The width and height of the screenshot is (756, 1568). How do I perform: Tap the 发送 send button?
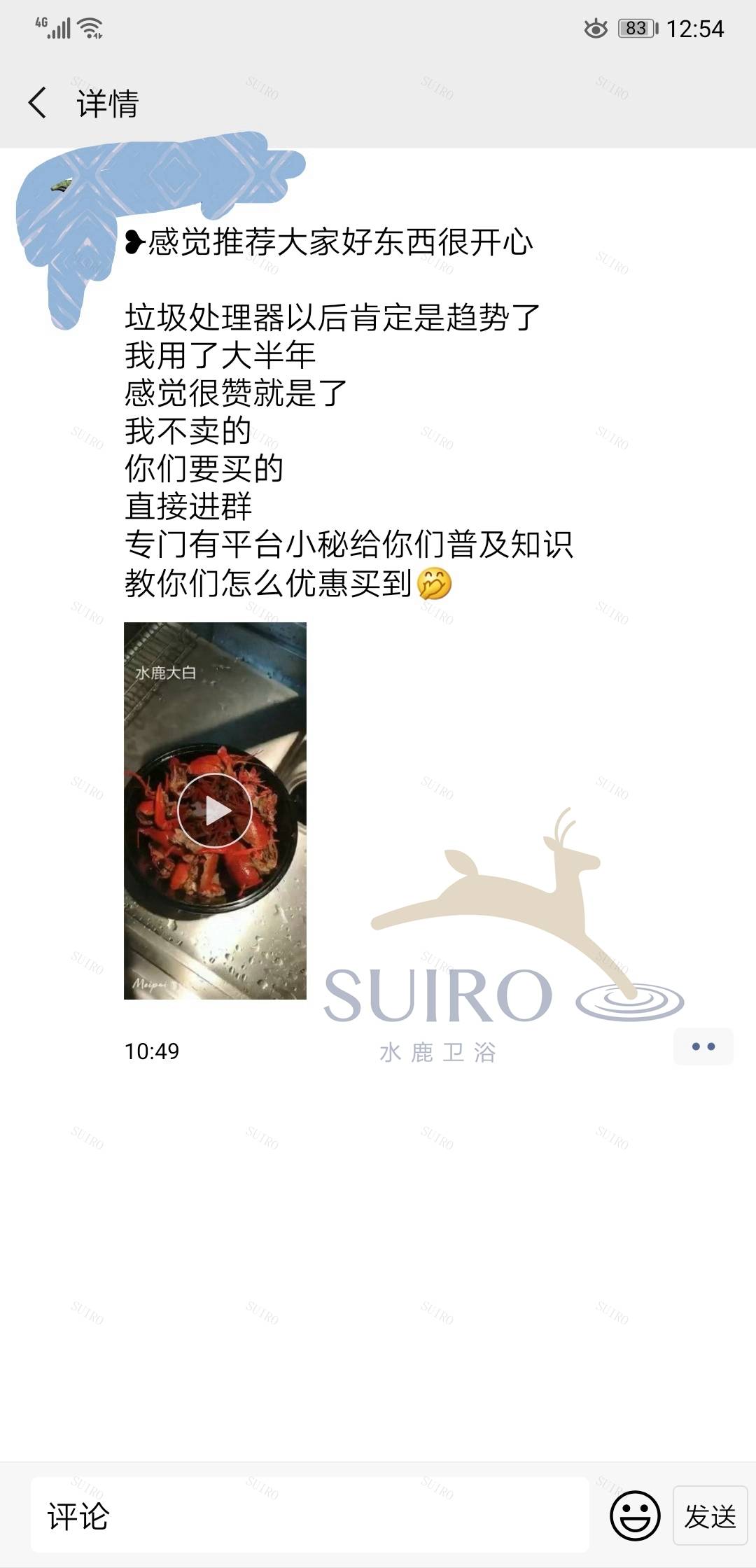point(710,1516)
